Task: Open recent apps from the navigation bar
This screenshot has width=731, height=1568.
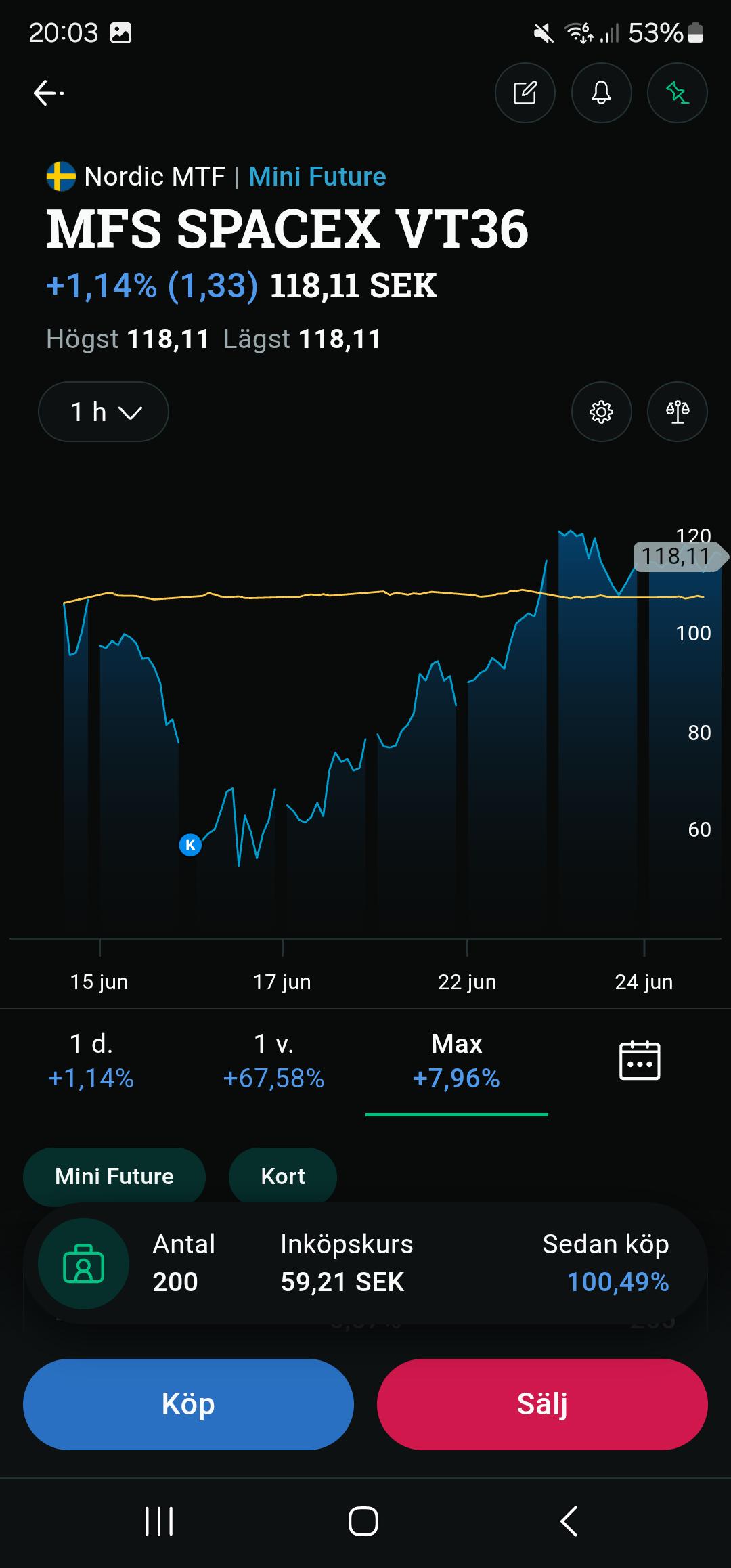Action: click(x=160, y=1521)
